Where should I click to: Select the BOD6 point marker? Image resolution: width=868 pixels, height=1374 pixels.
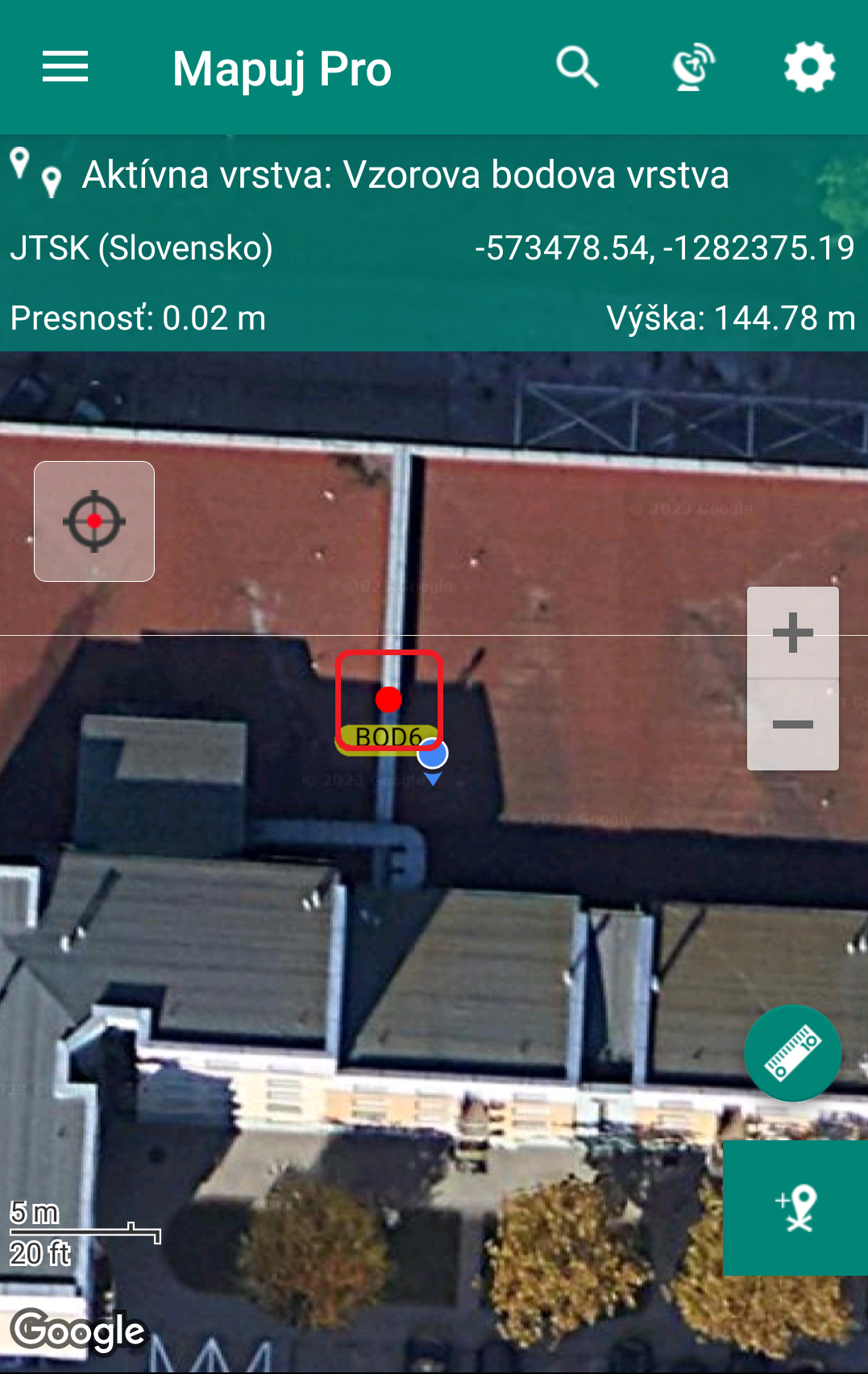point(388,699)
